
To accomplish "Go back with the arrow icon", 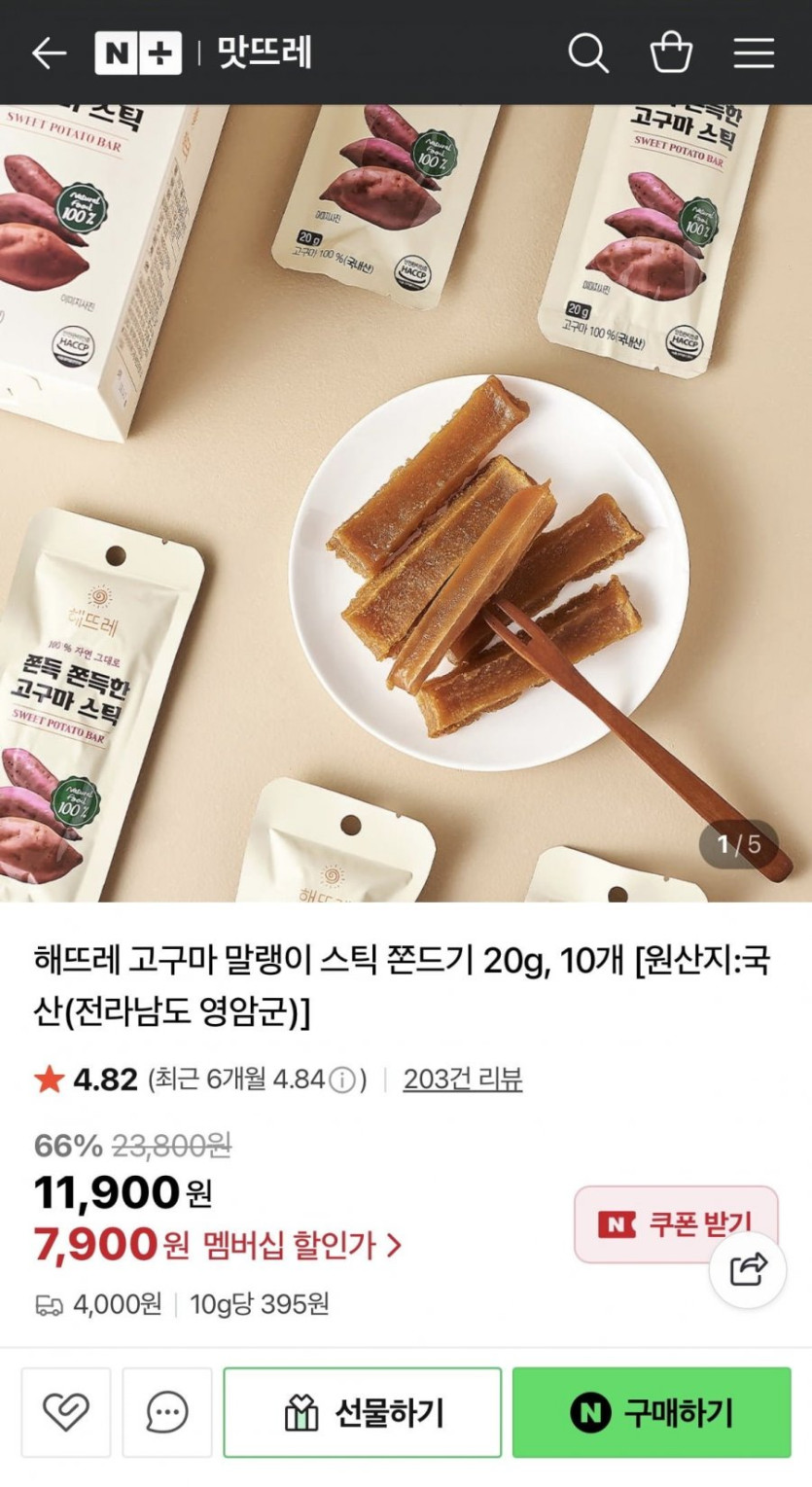I will click(49, 53).
